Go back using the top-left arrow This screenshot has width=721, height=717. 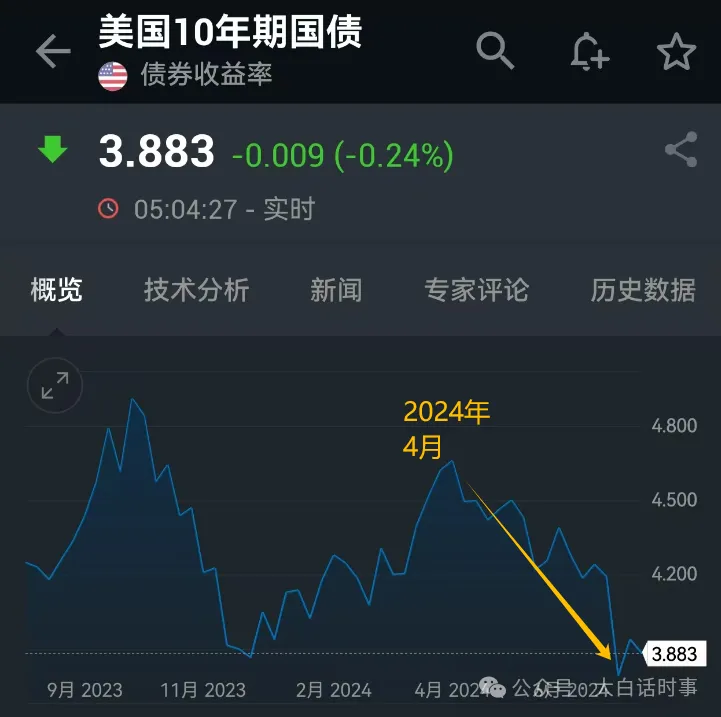(53, 52)
